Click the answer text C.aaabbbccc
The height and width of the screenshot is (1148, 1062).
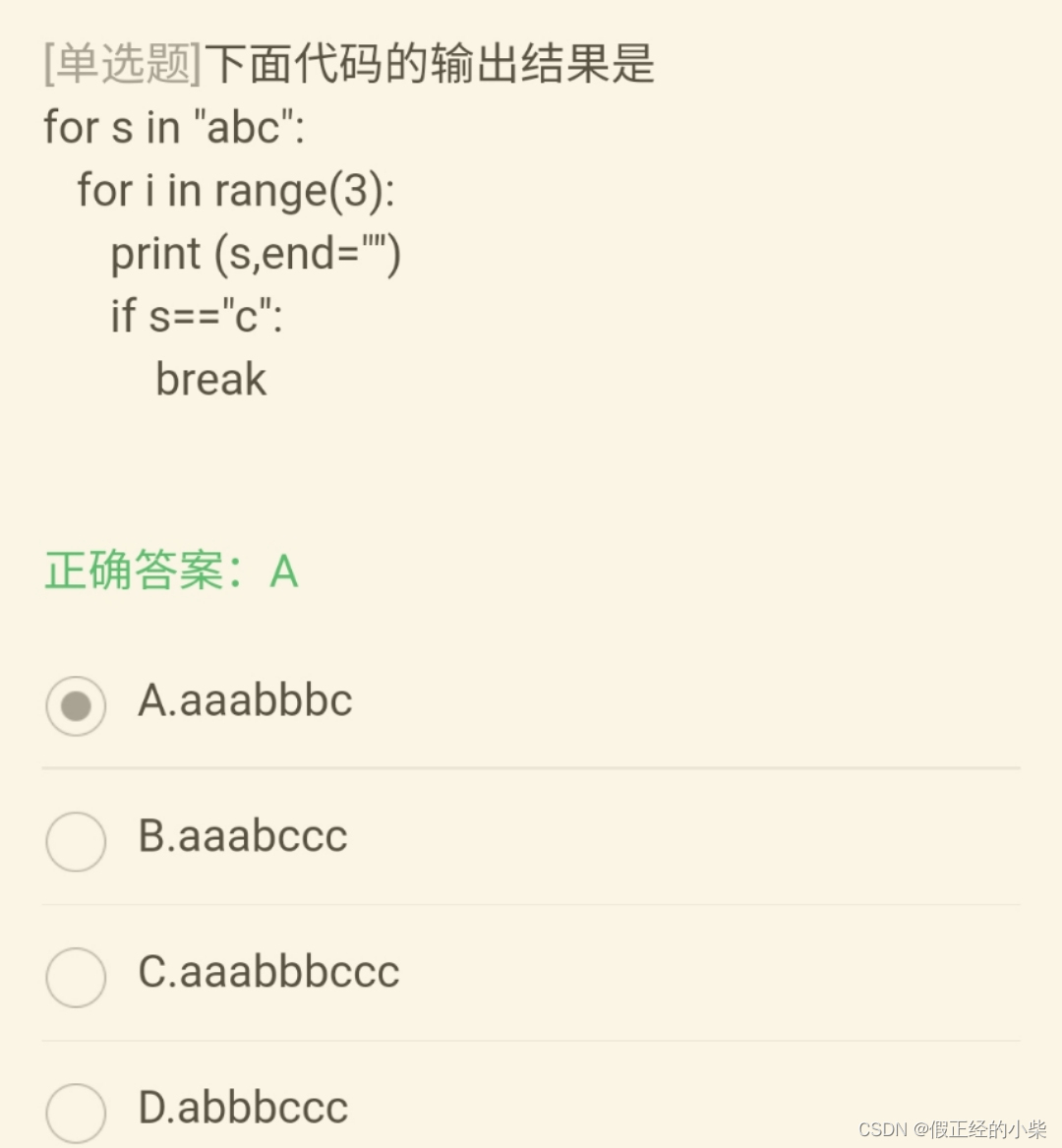pyautogui.click(x=267, y=972)
